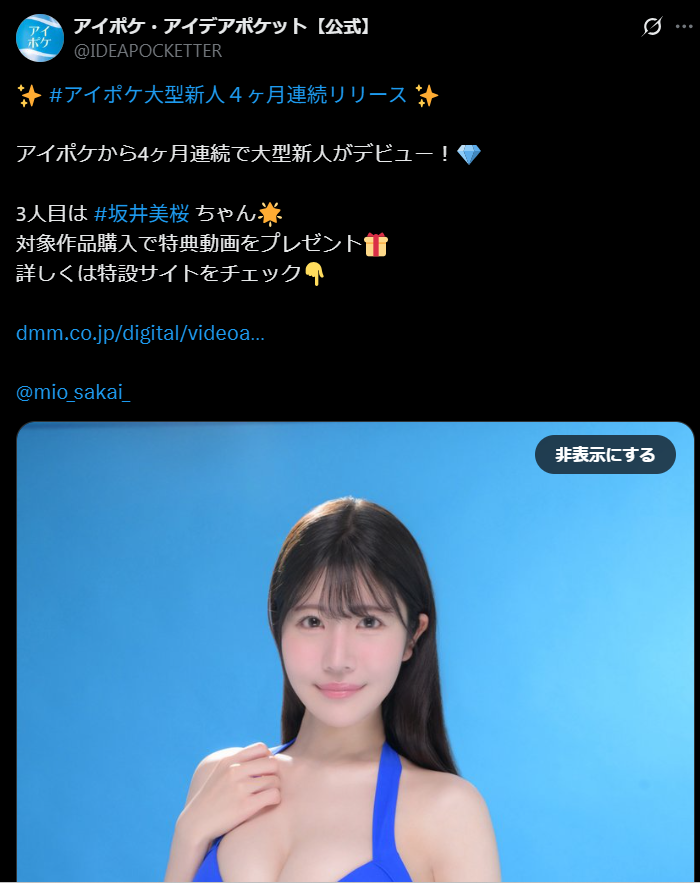Open hashtag #アイポケ大型新人４ヶ月連続リリース

228,95
